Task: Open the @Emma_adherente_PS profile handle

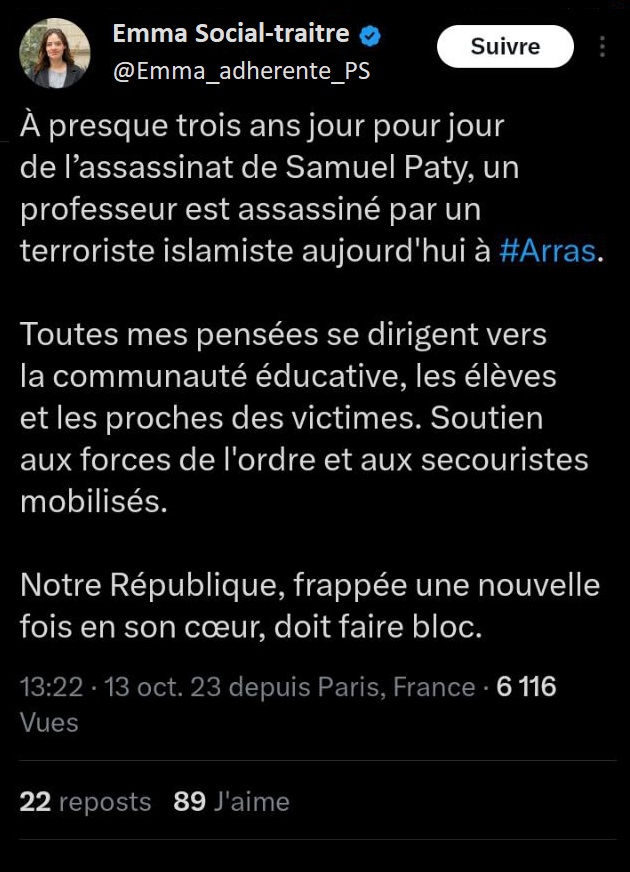Action: 241,72
